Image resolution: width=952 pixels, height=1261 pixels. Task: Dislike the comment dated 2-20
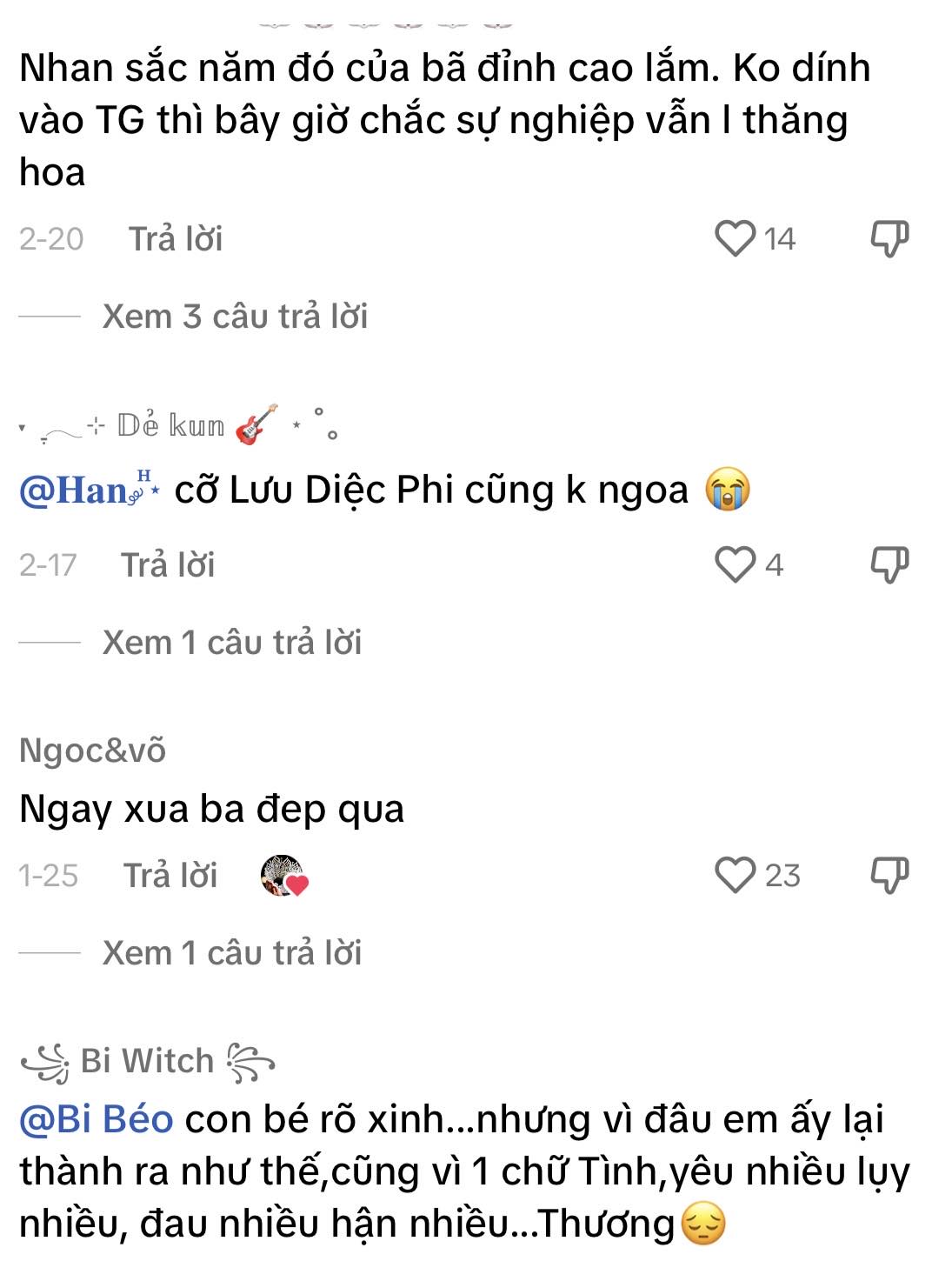pos(889,238)
